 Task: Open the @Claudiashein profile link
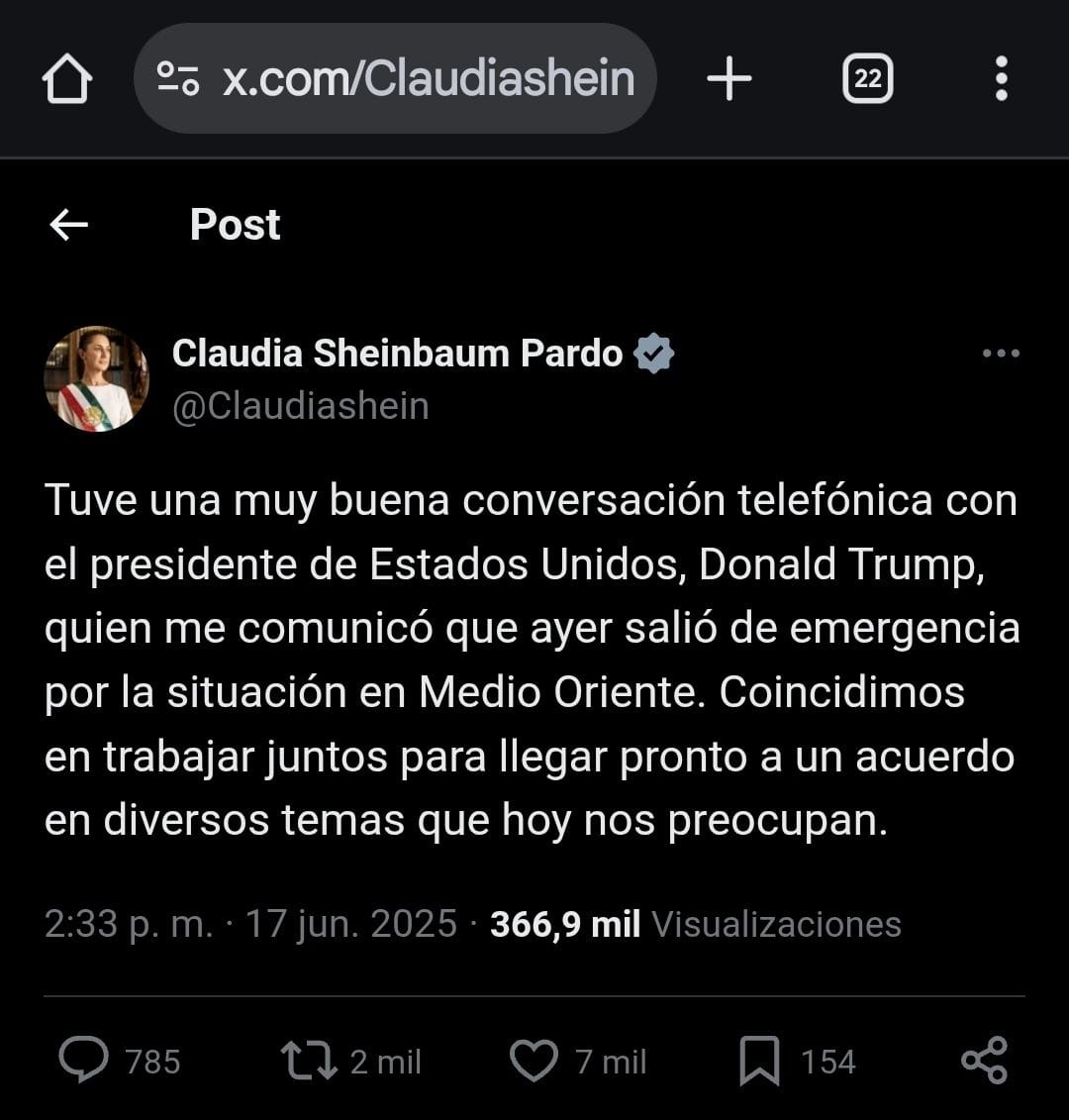[300, 406]
